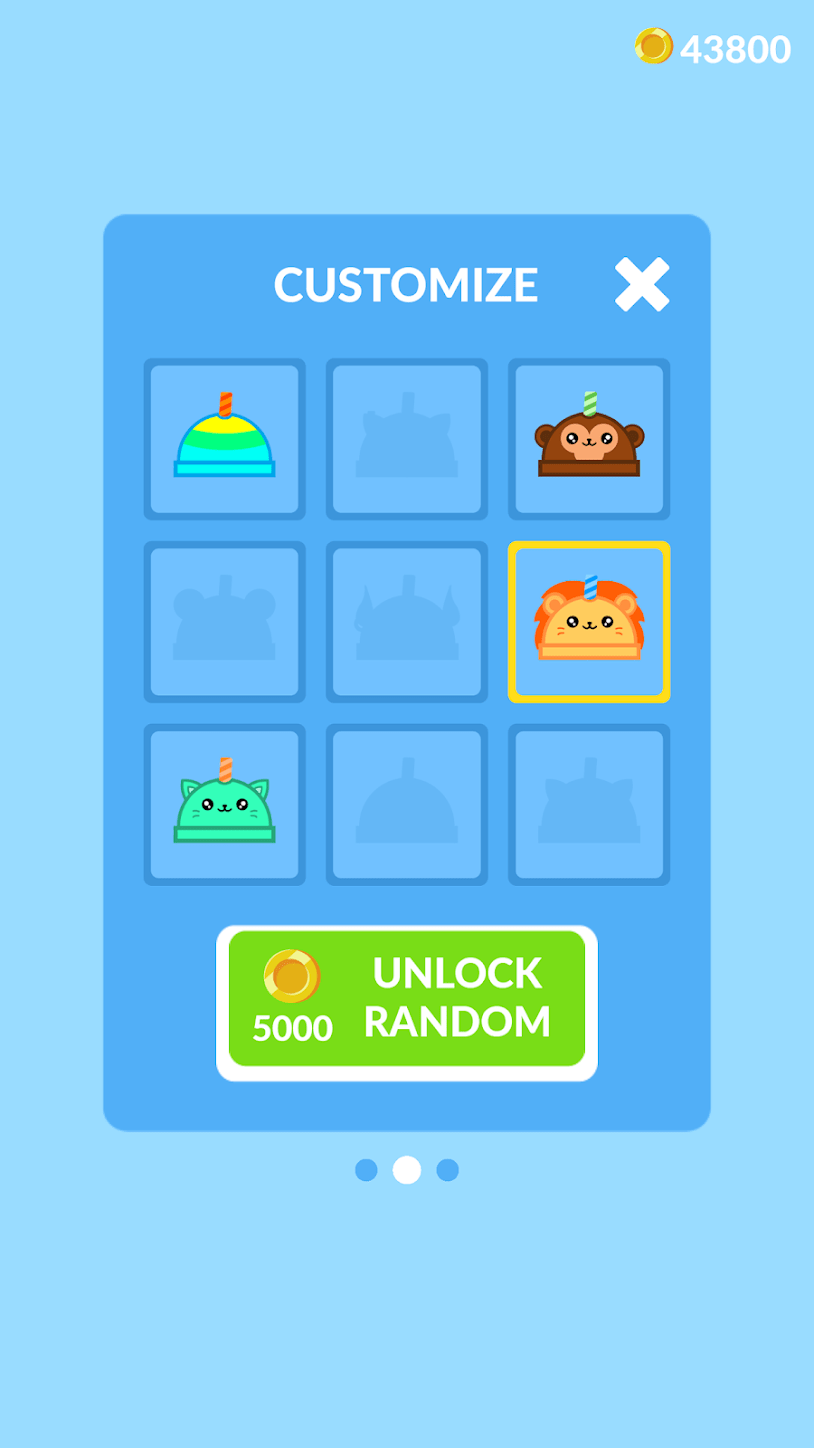The height and width of the screenshot is (1448, 814).
Task: Switch to the third page of hats
Action: coord(447,1170)
